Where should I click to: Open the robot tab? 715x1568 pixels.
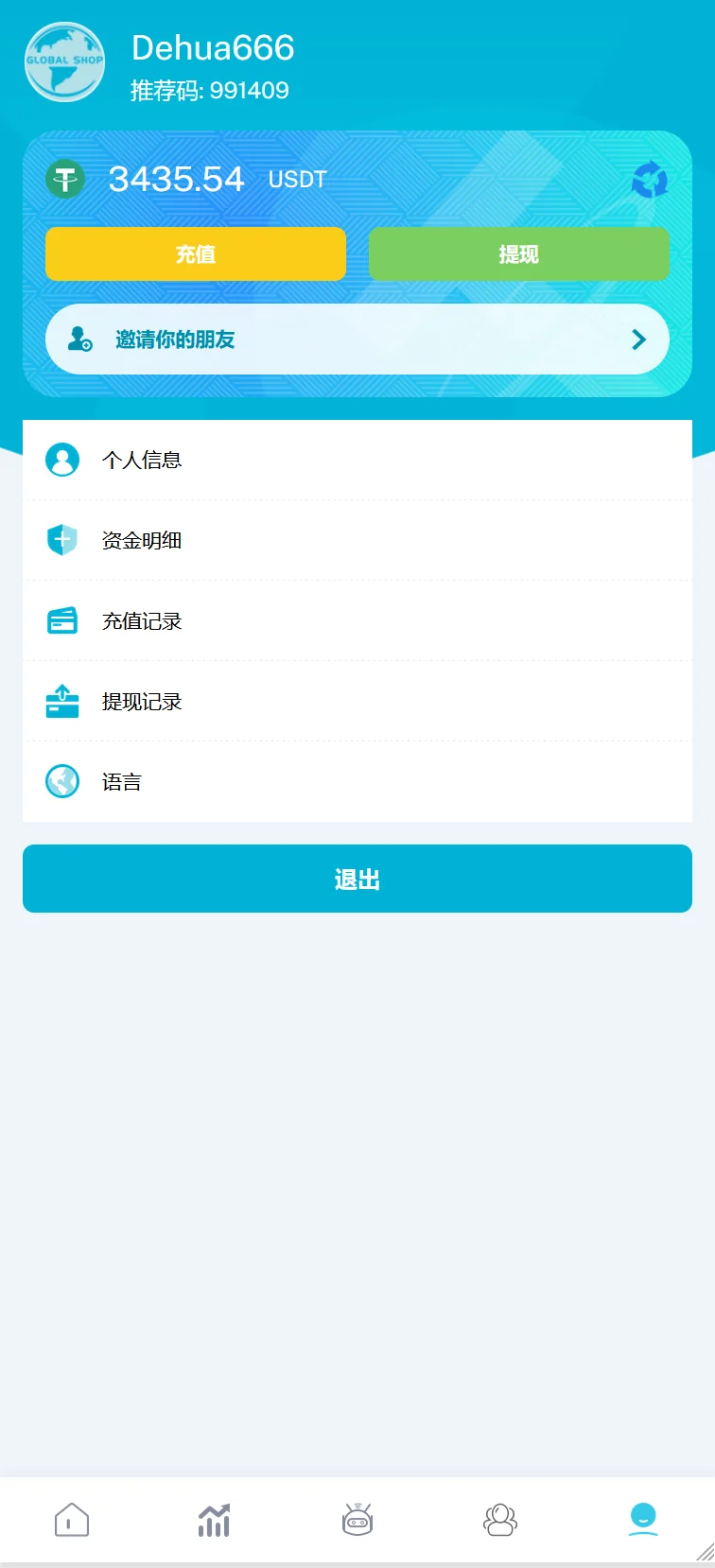[357, 1521]
